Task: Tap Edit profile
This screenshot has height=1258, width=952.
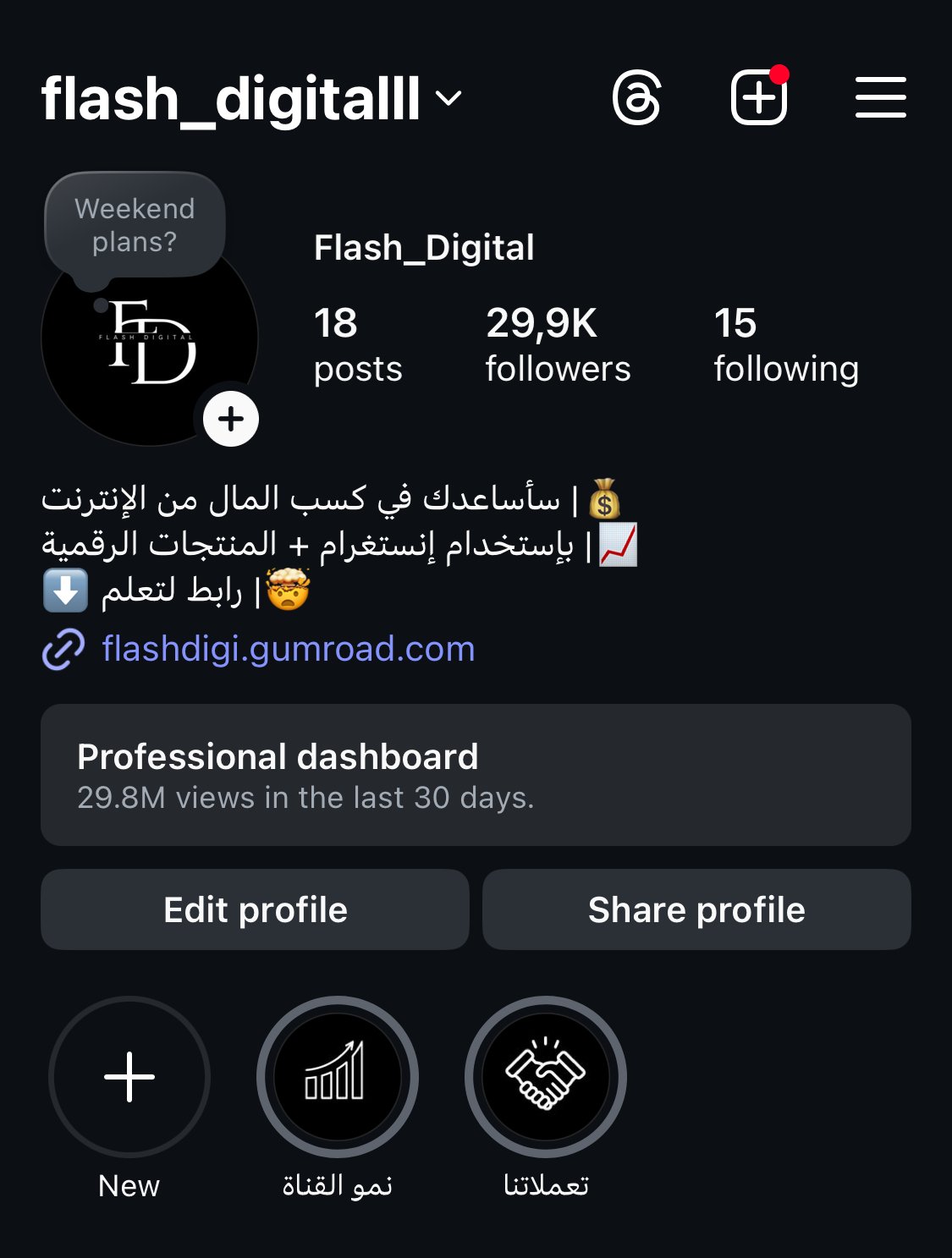Action: [255, 909]
